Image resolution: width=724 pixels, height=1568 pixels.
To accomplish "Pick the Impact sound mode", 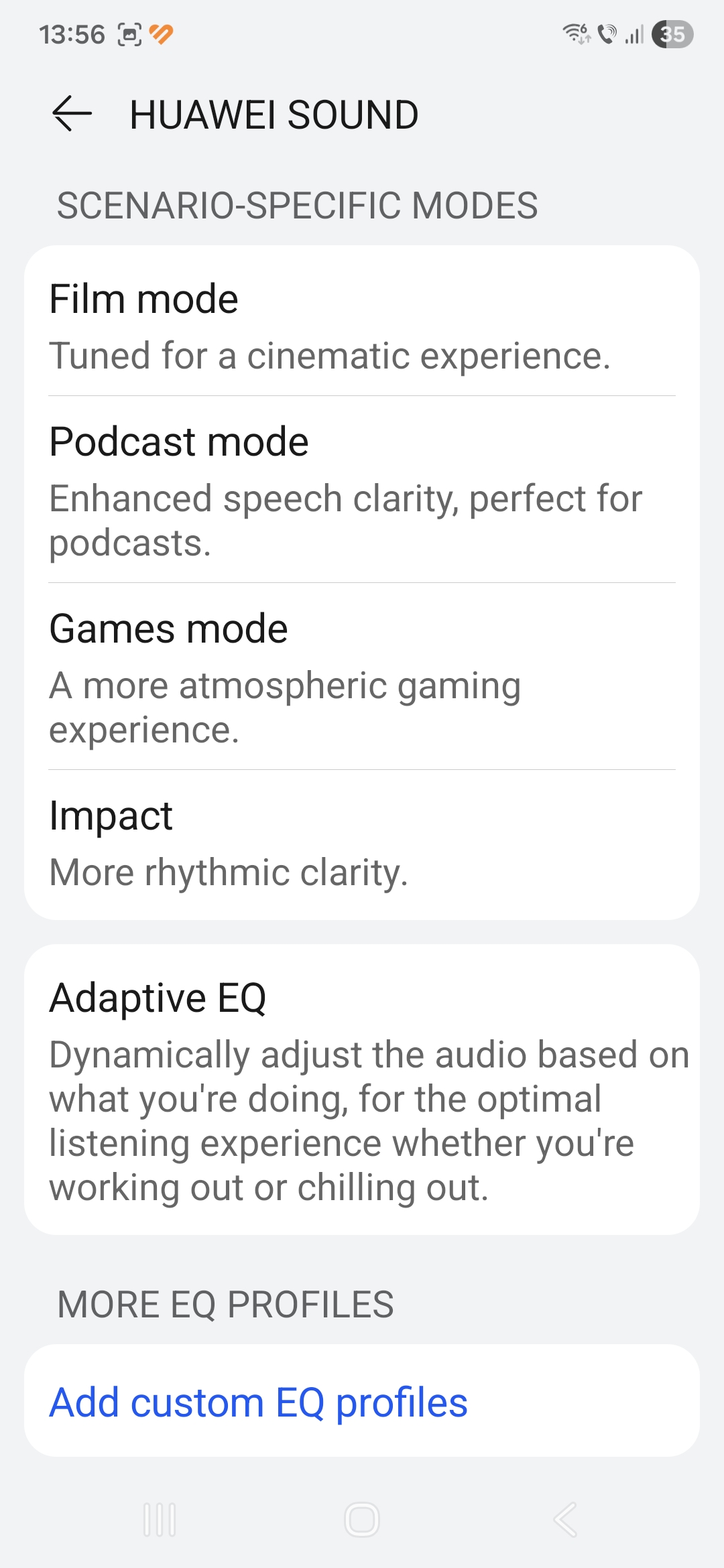I will click(362, 843).
